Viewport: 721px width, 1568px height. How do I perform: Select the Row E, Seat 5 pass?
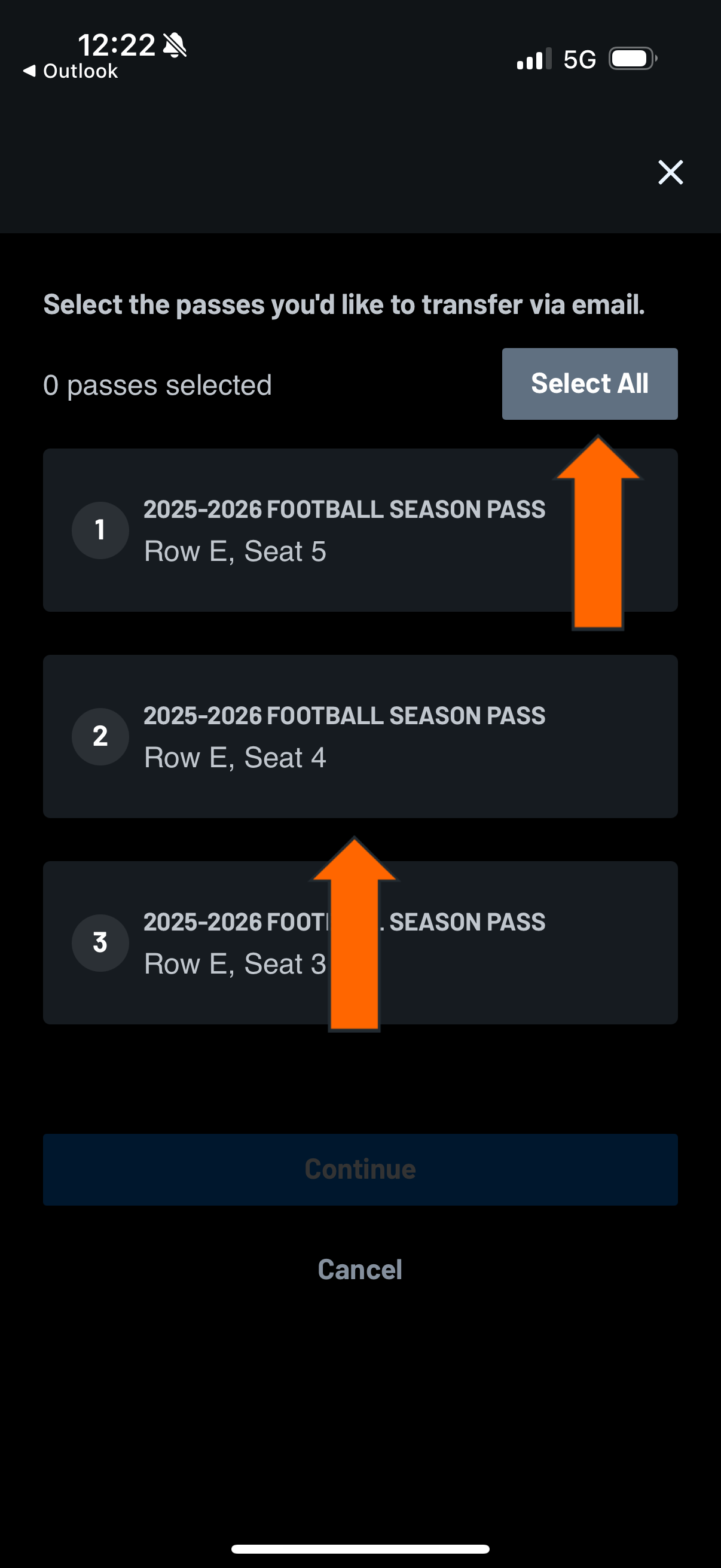(x=360, y=530)
